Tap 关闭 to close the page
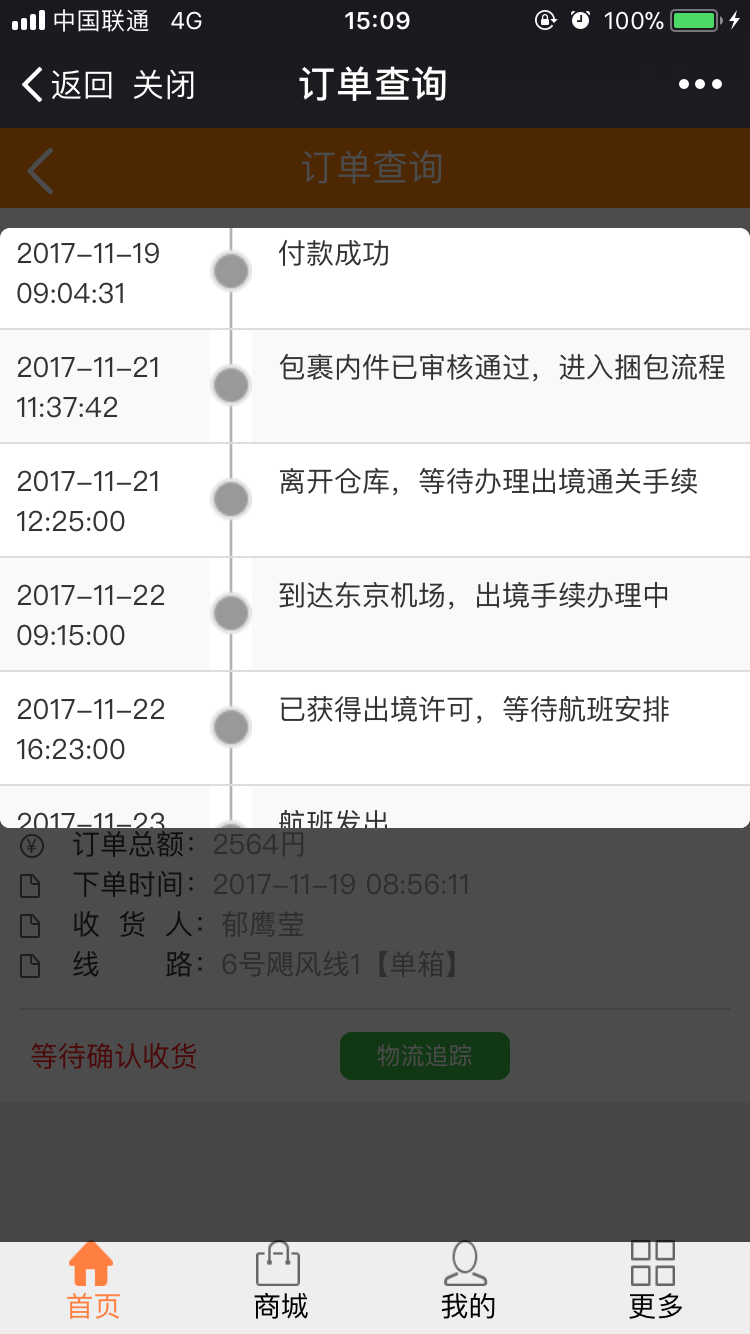This screenshot has width=750, height=1334. point(164,85)
